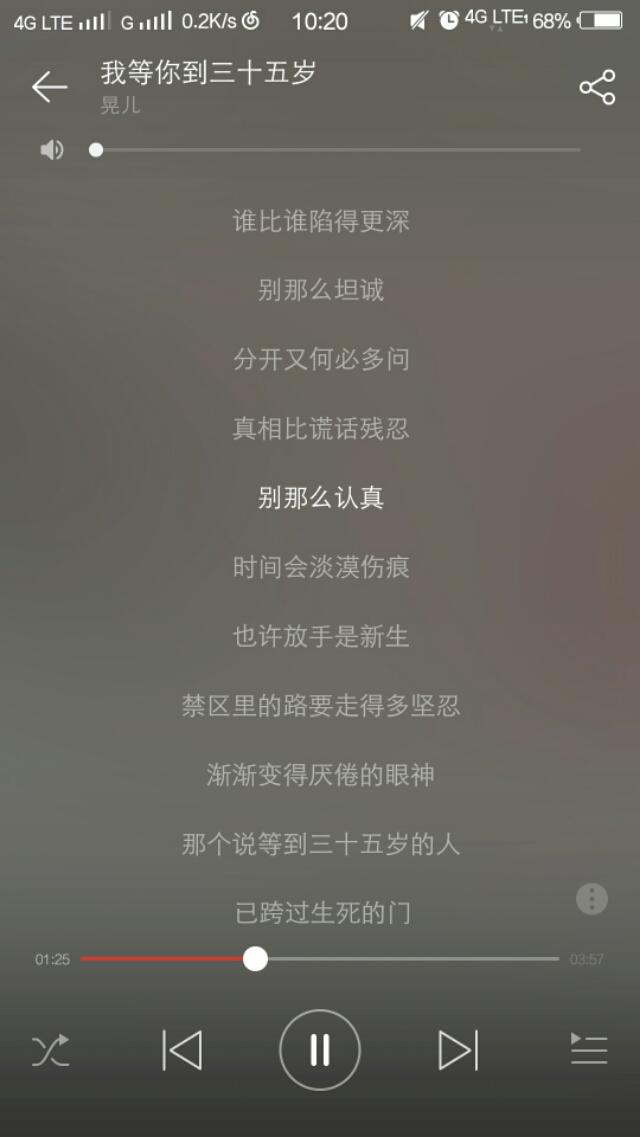Skip to the next track
640x1137 pixels.
(x=458, y=1050)
